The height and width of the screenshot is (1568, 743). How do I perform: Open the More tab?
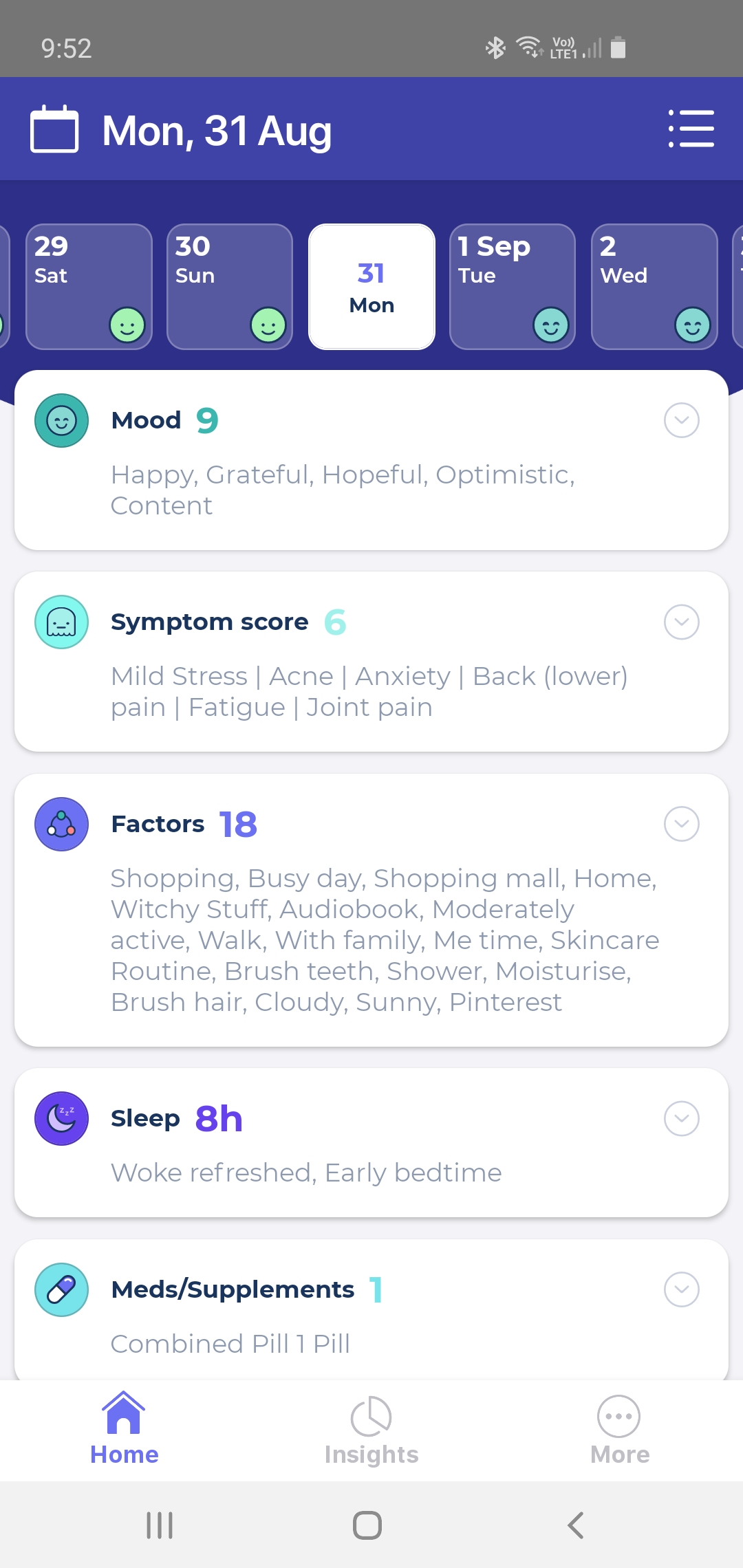pyautogui.click(x=620, y=1430)
